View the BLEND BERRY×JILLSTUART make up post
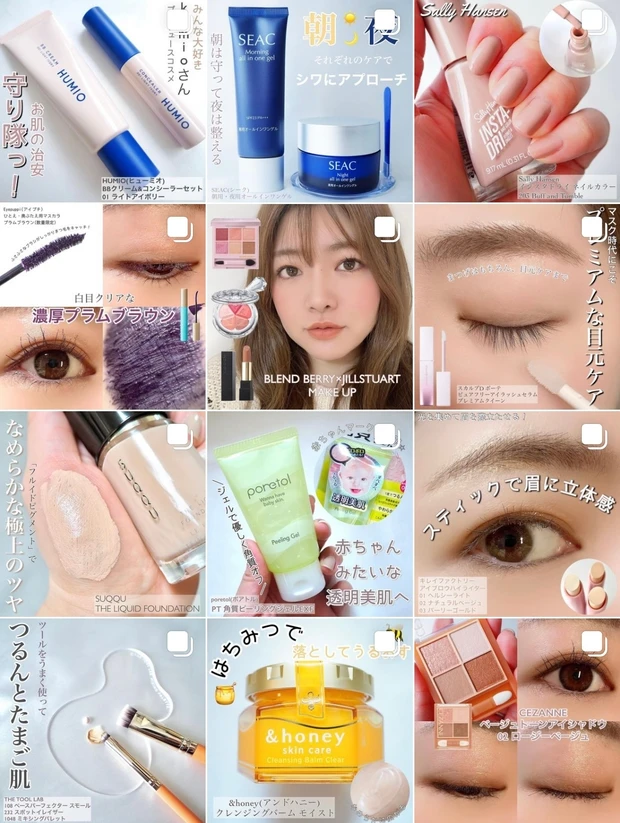The width and height of the screenshot is (620, 823). point(309,307)
